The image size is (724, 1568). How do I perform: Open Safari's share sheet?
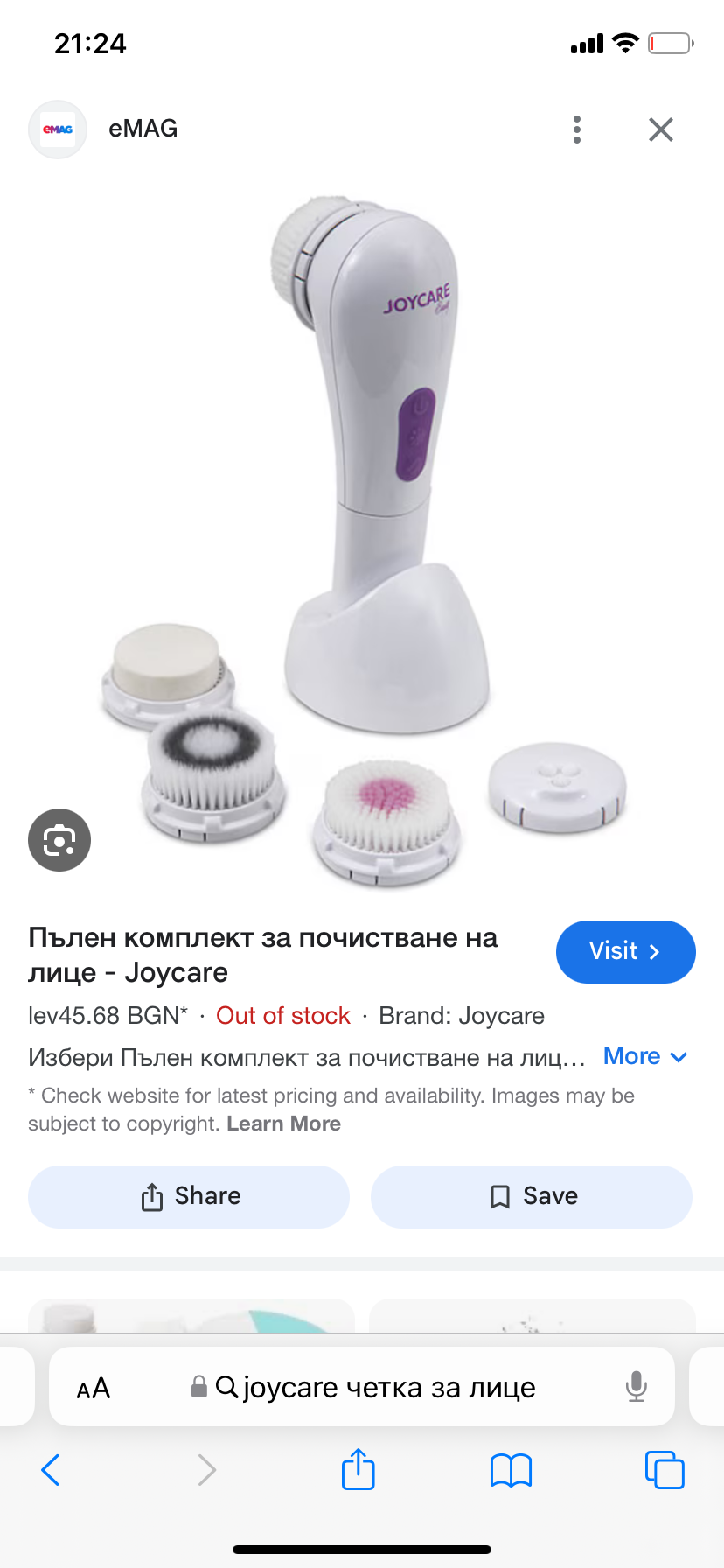(359, 1470)
